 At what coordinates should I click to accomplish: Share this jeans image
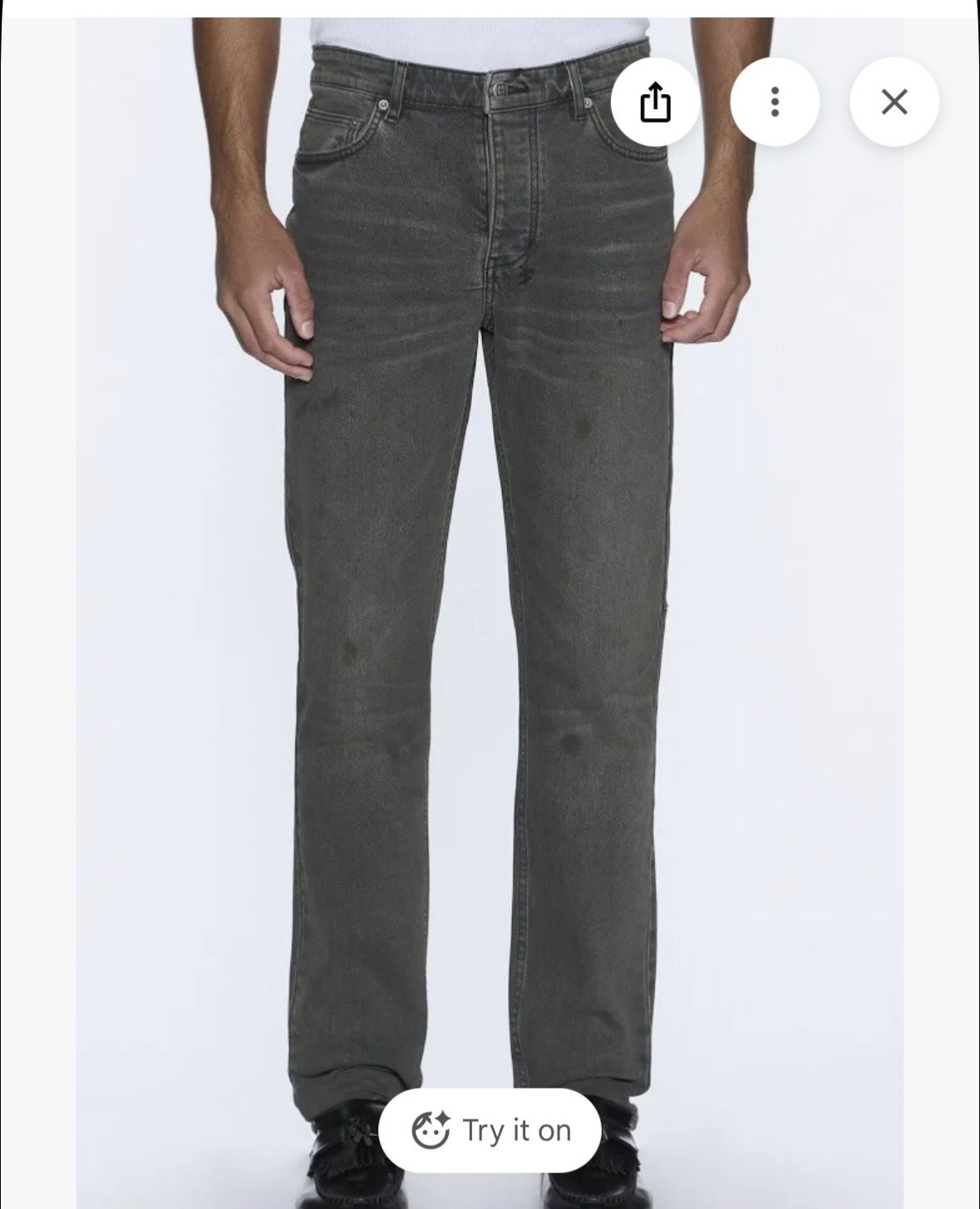655,102
